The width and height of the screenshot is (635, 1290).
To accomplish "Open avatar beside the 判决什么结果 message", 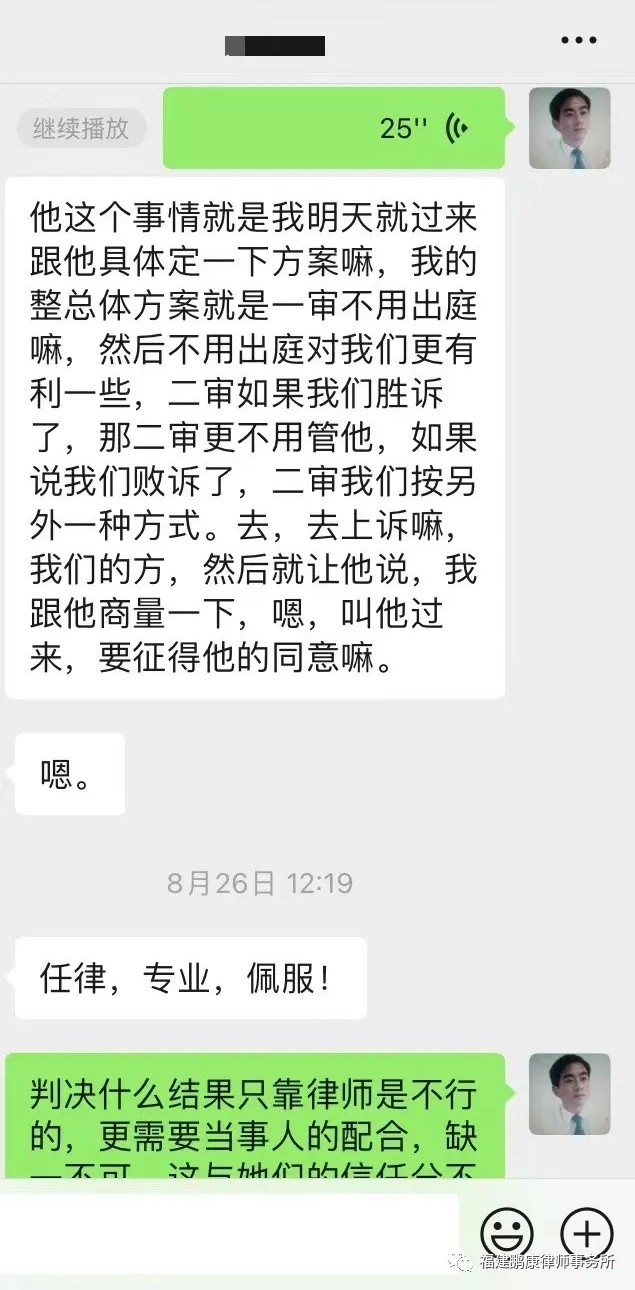I will tap(569, 1094).
